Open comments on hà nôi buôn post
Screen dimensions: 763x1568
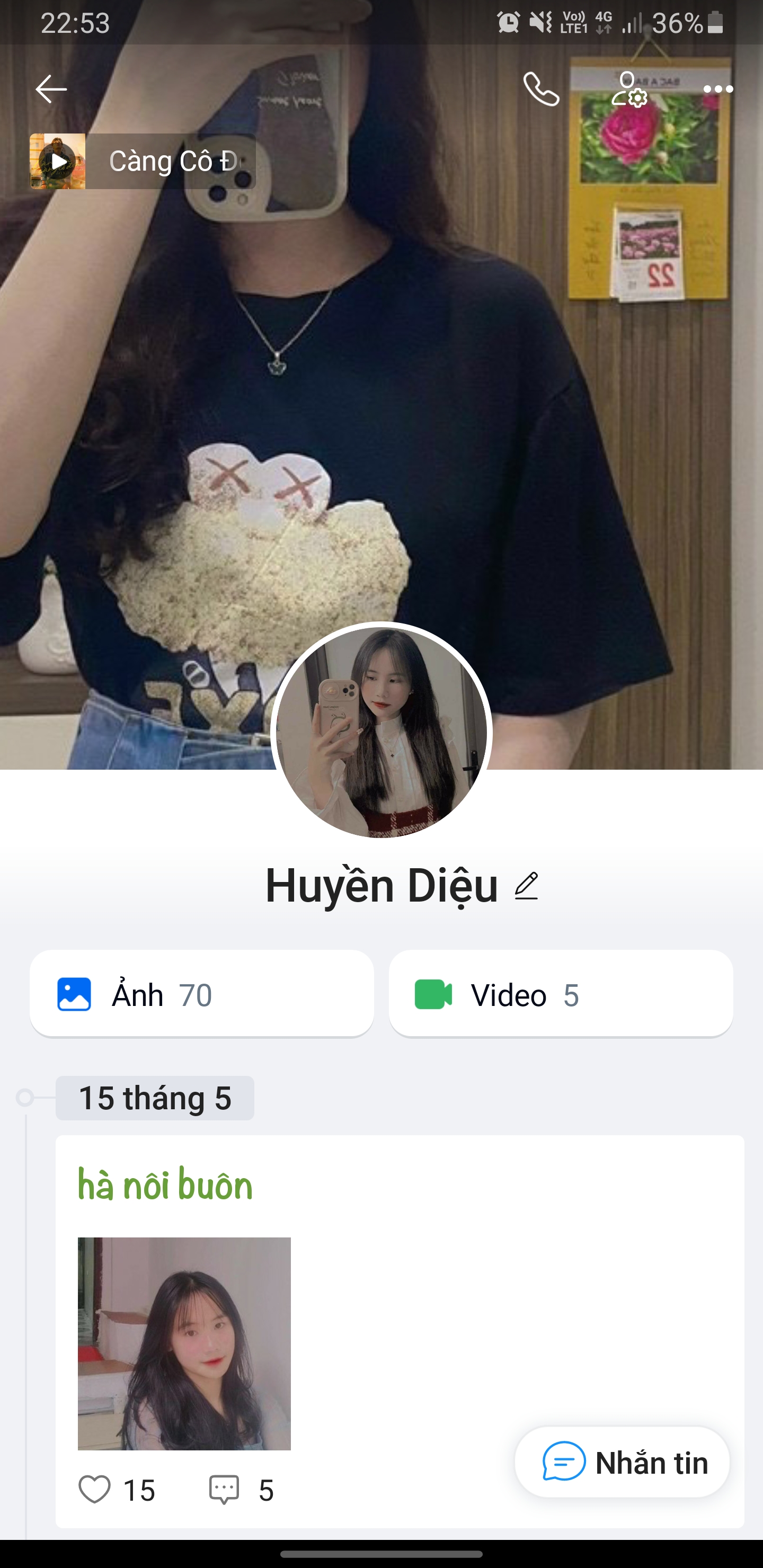click(224, 1490)
